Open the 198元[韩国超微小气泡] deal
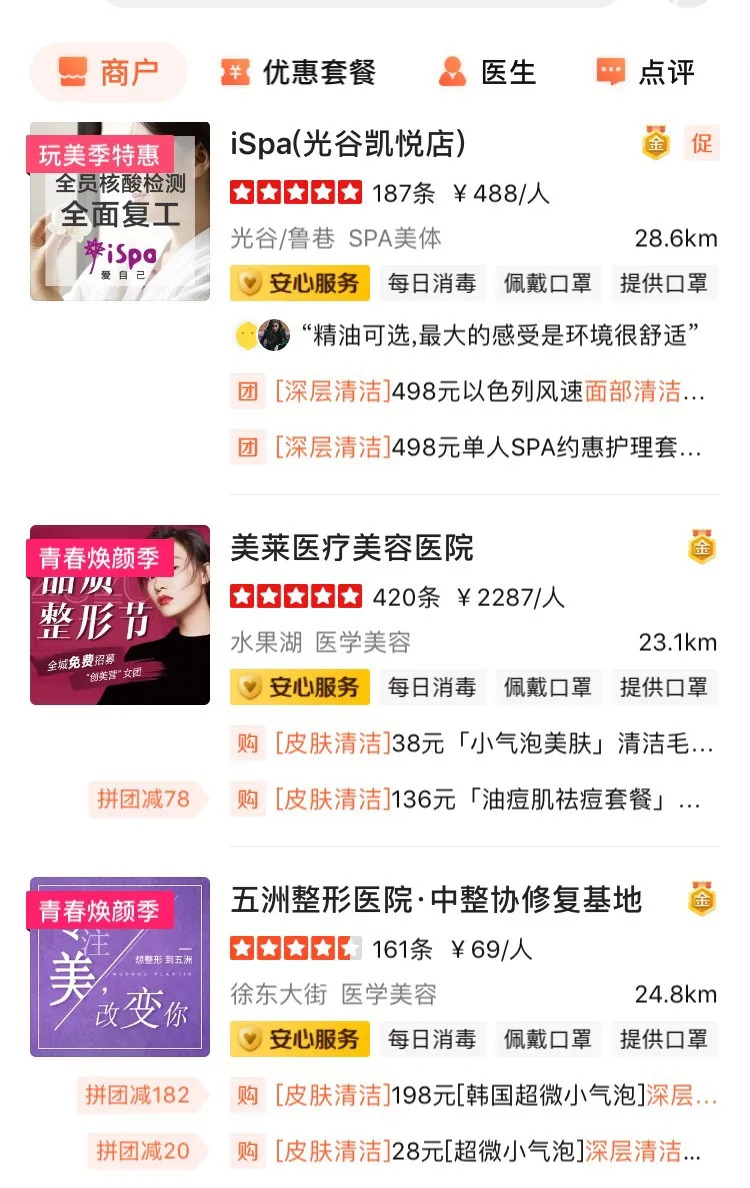Screen dimensions: 750x1188 pos(490,1095)
